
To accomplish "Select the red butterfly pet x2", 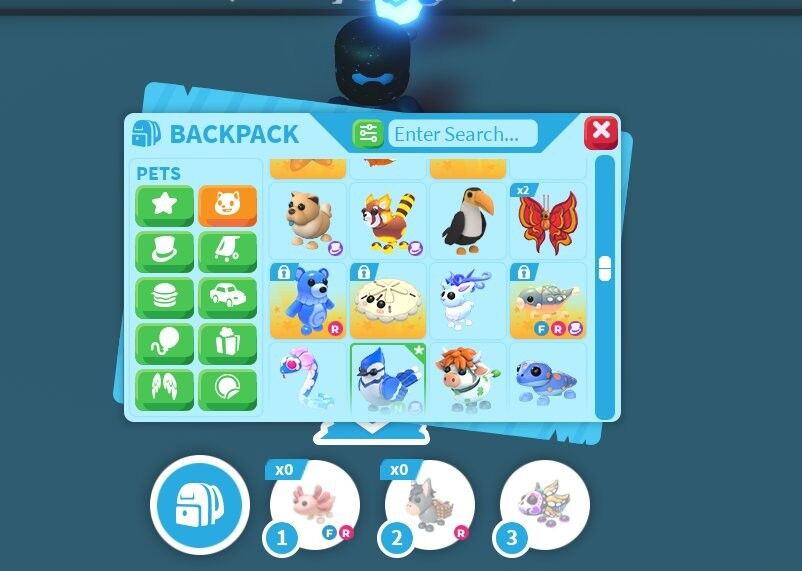I will 548,221.
